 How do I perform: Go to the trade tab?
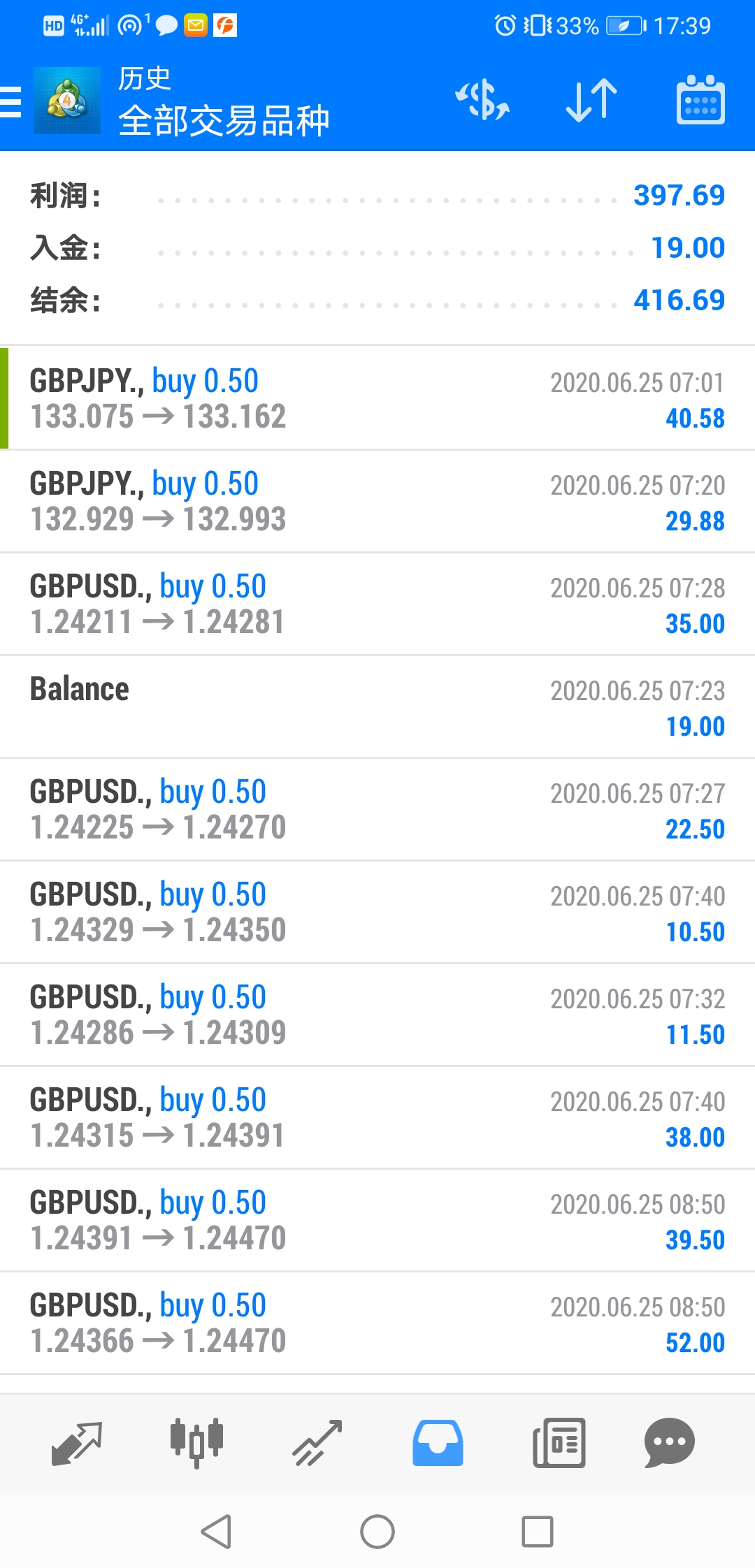click(317, 1443)
